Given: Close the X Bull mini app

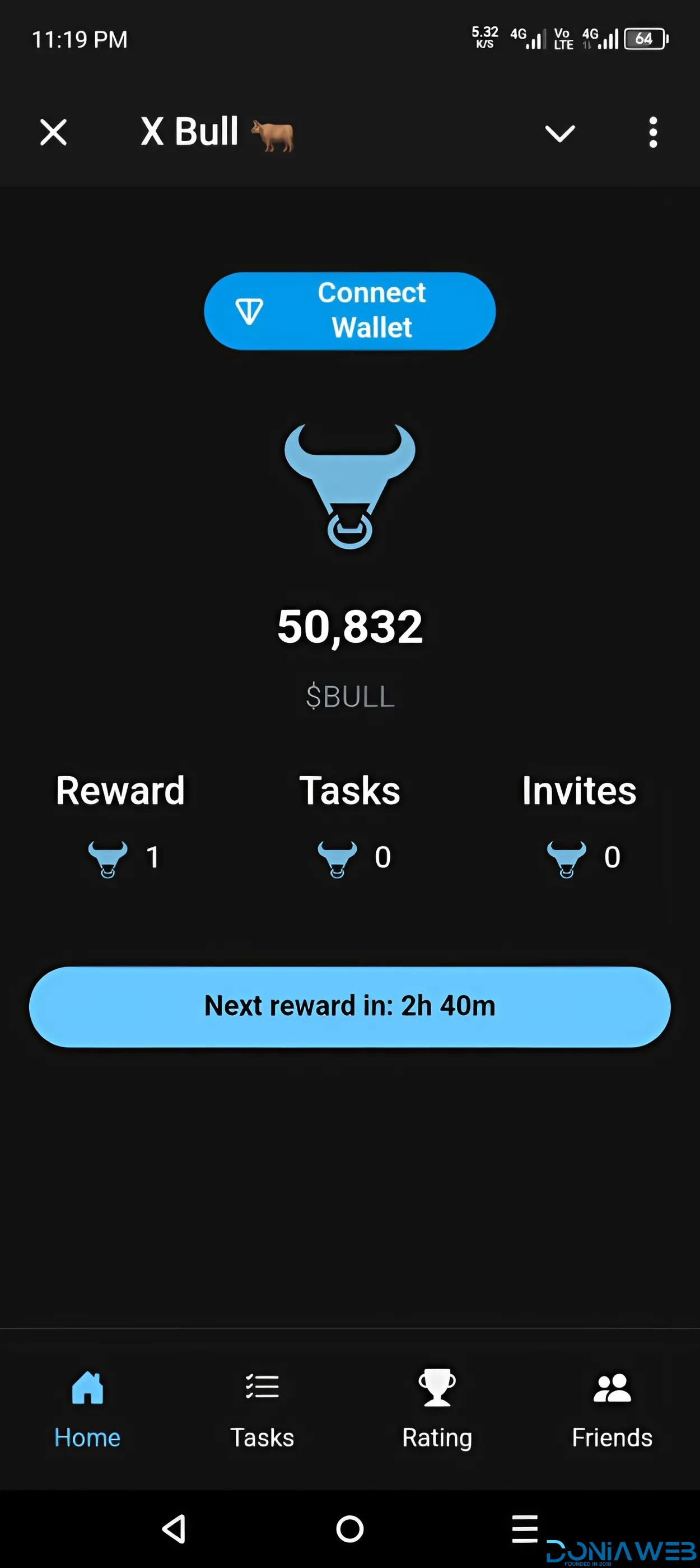Looking at the screenshot, I should click(x=54, y=132).
